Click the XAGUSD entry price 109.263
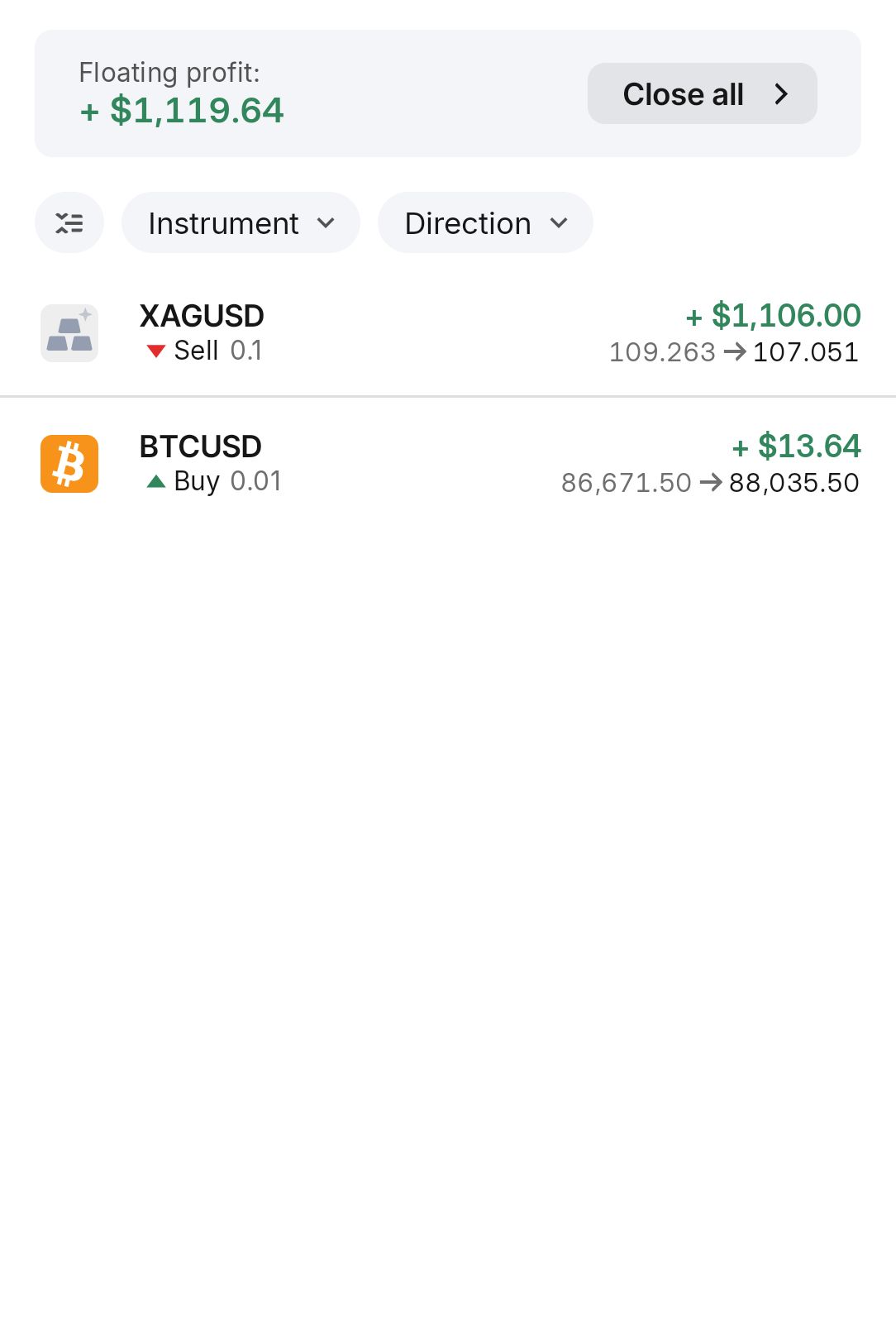The width and height of the screenshot is (896, 1342). tap(661, 352)
